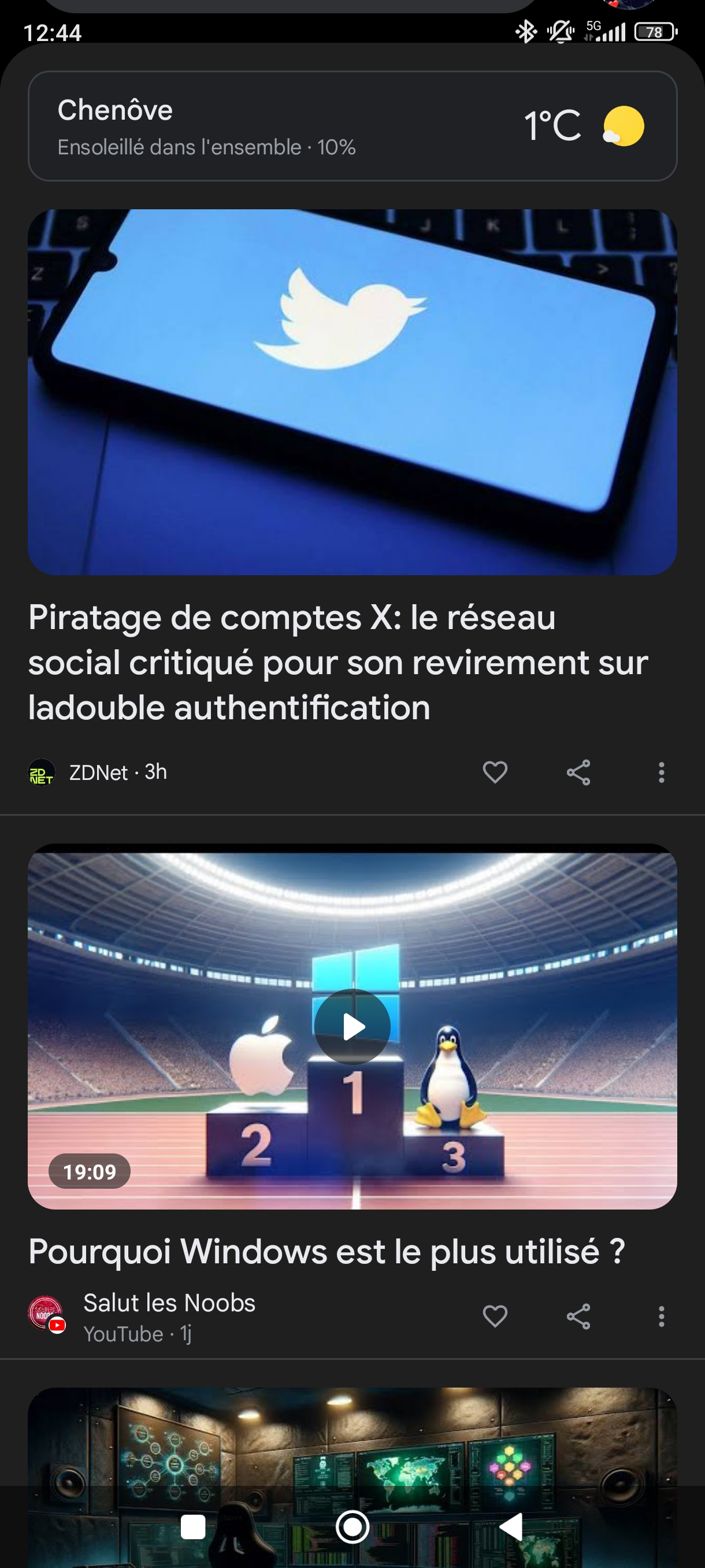This screenshot has width=705, height=1568.
Task: Go back with the system back button
Action: (511, 1526)
